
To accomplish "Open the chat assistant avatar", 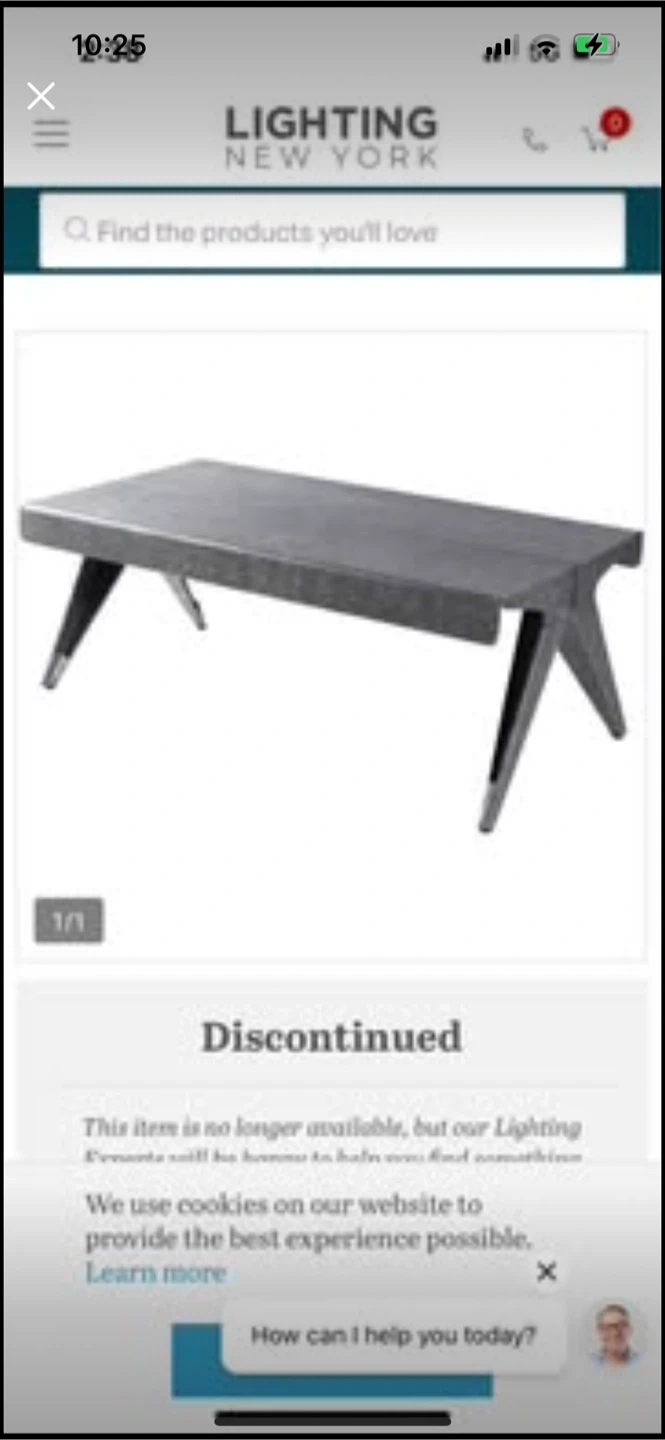I will [x=615, y=1336].
